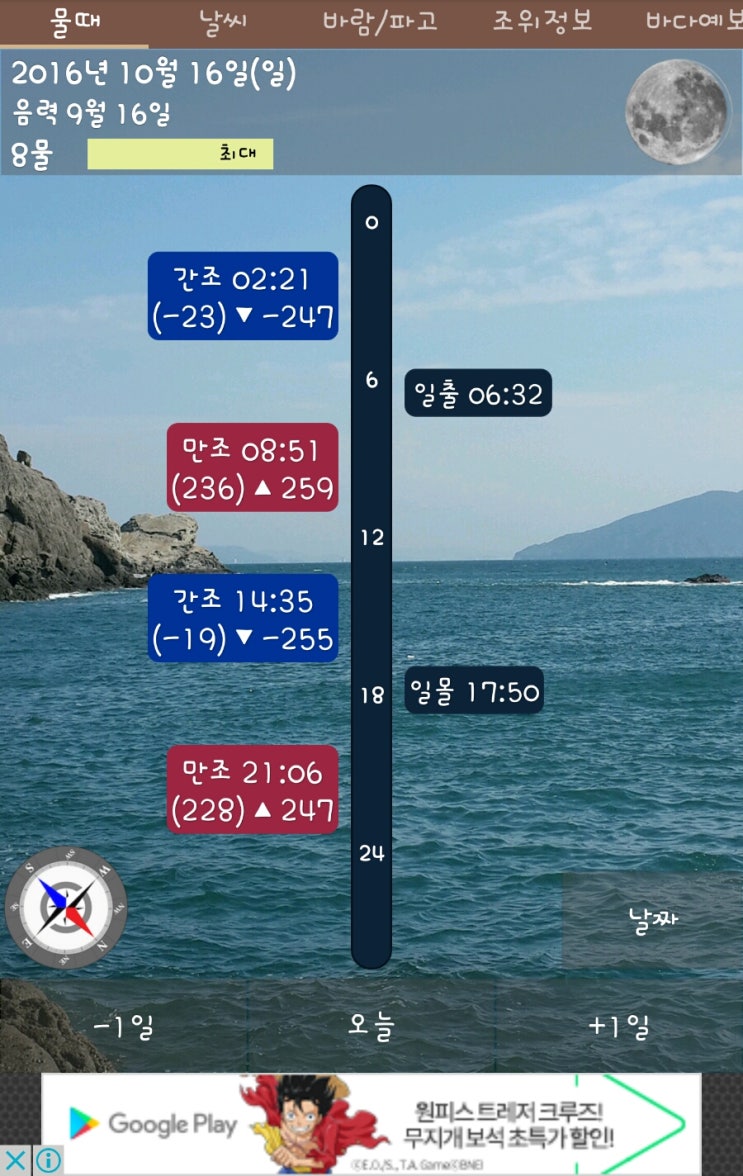This screenshot has width=743, height=1176.
Task: Jump to 오늘 (today)
Action: 371,1026
